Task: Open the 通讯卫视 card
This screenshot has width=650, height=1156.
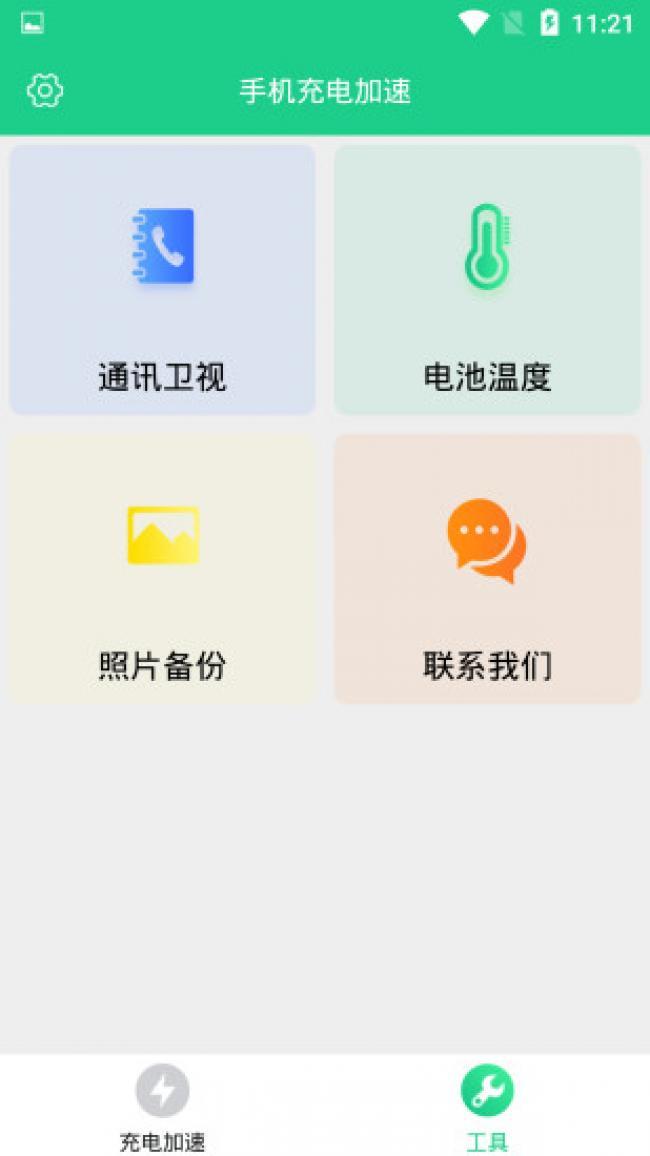Action: [162, 280]
